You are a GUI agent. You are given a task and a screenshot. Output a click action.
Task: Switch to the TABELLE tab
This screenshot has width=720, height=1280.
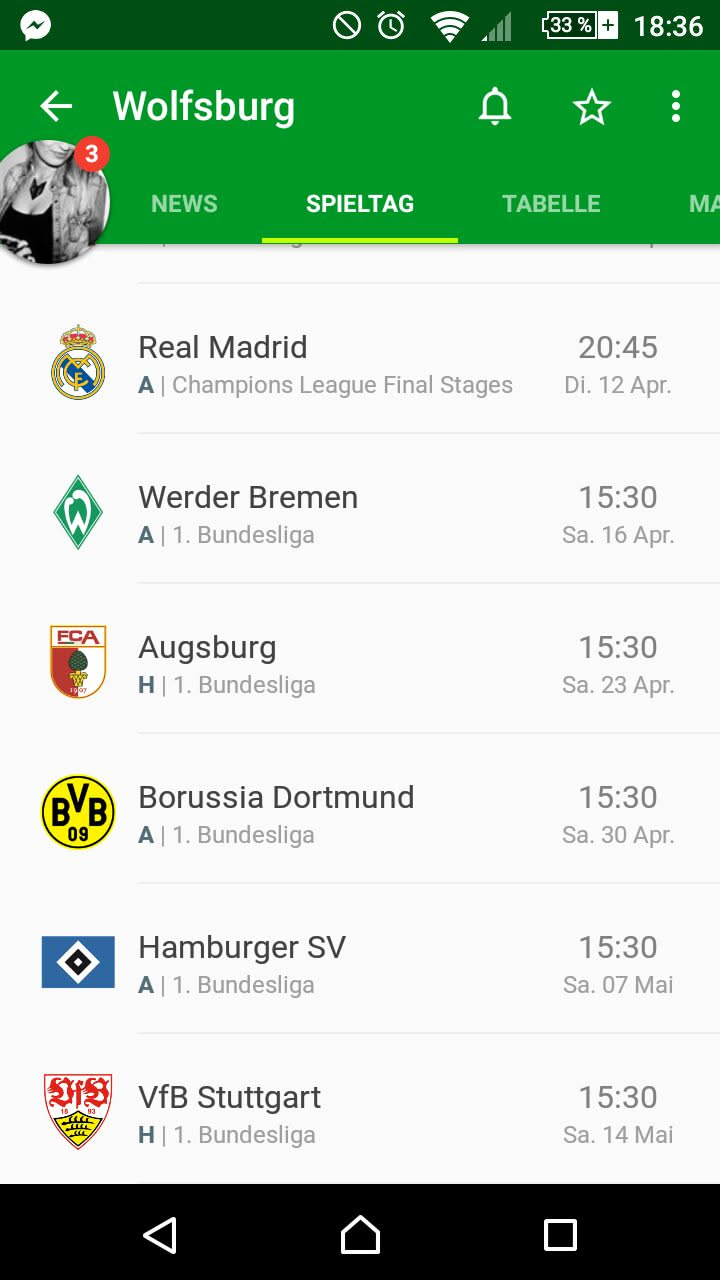[x=551, y=204]
